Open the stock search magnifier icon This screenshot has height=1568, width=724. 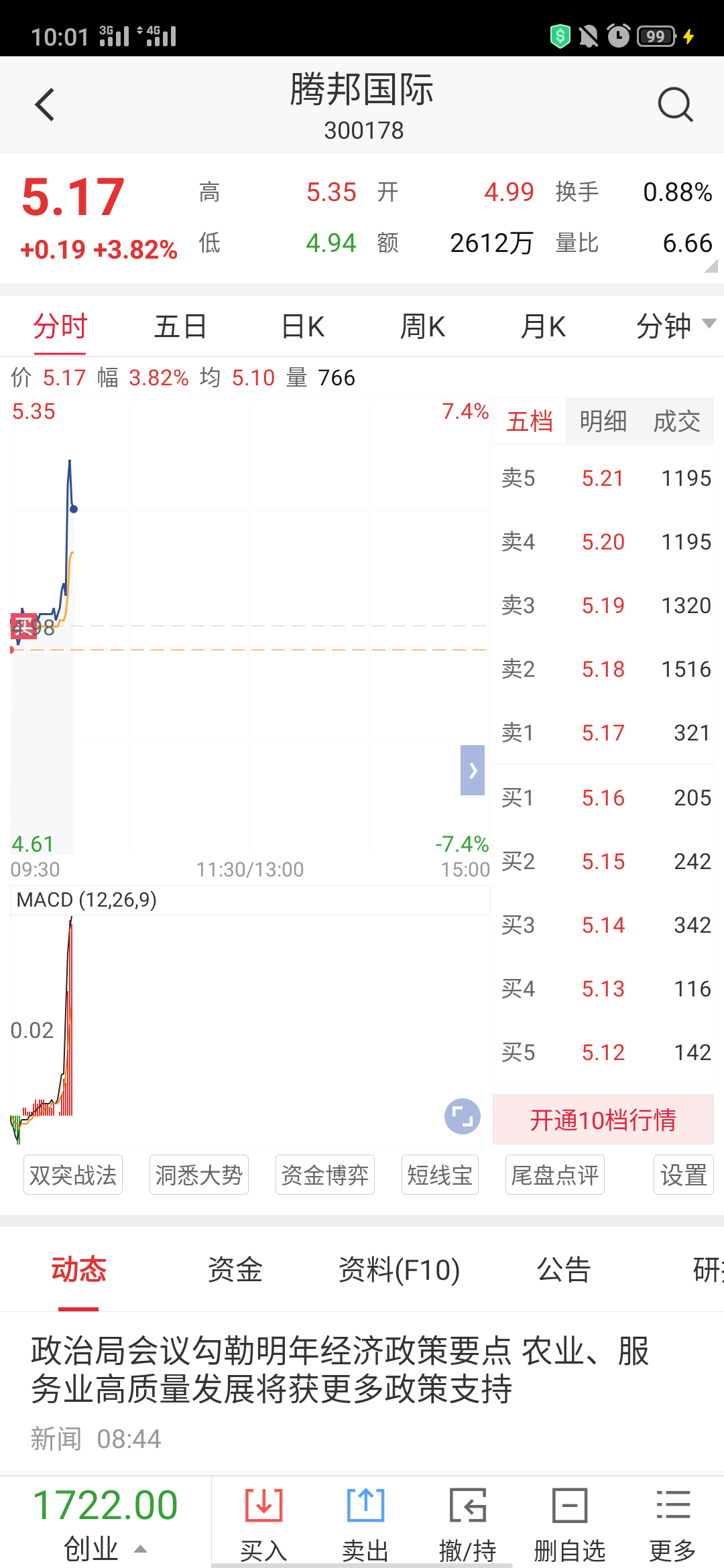[x=675, y=105]
